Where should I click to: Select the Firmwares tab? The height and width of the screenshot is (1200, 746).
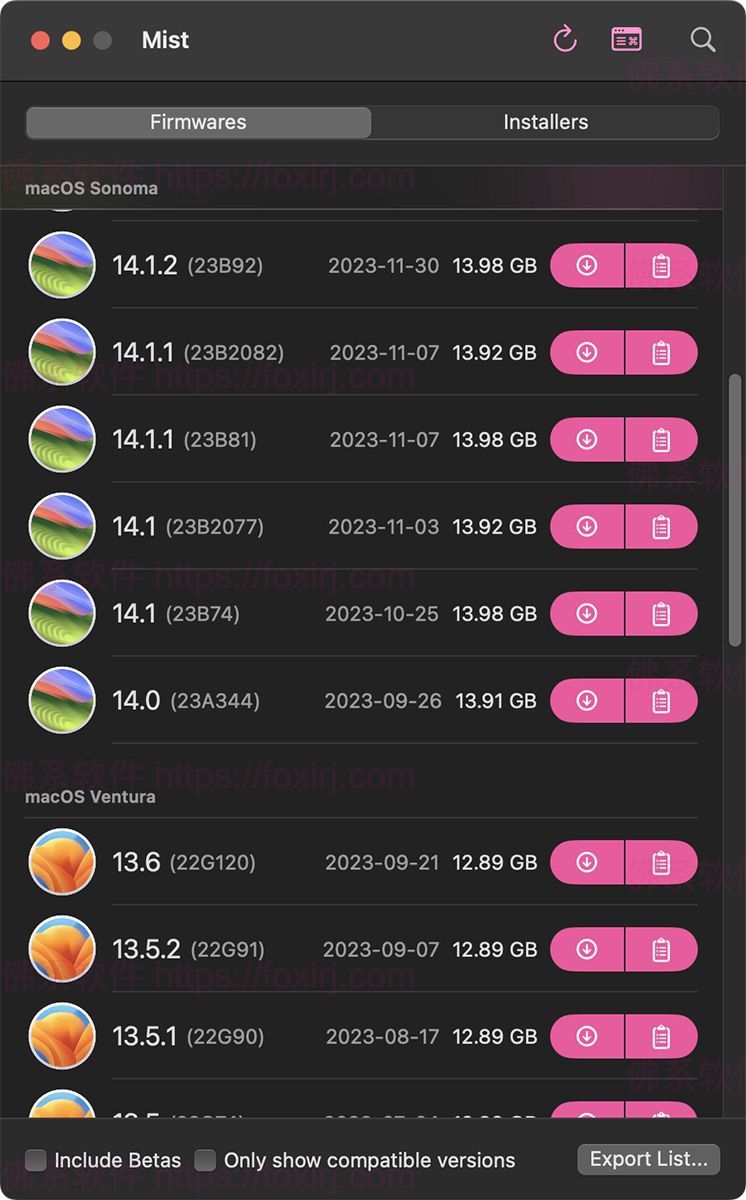198,122
